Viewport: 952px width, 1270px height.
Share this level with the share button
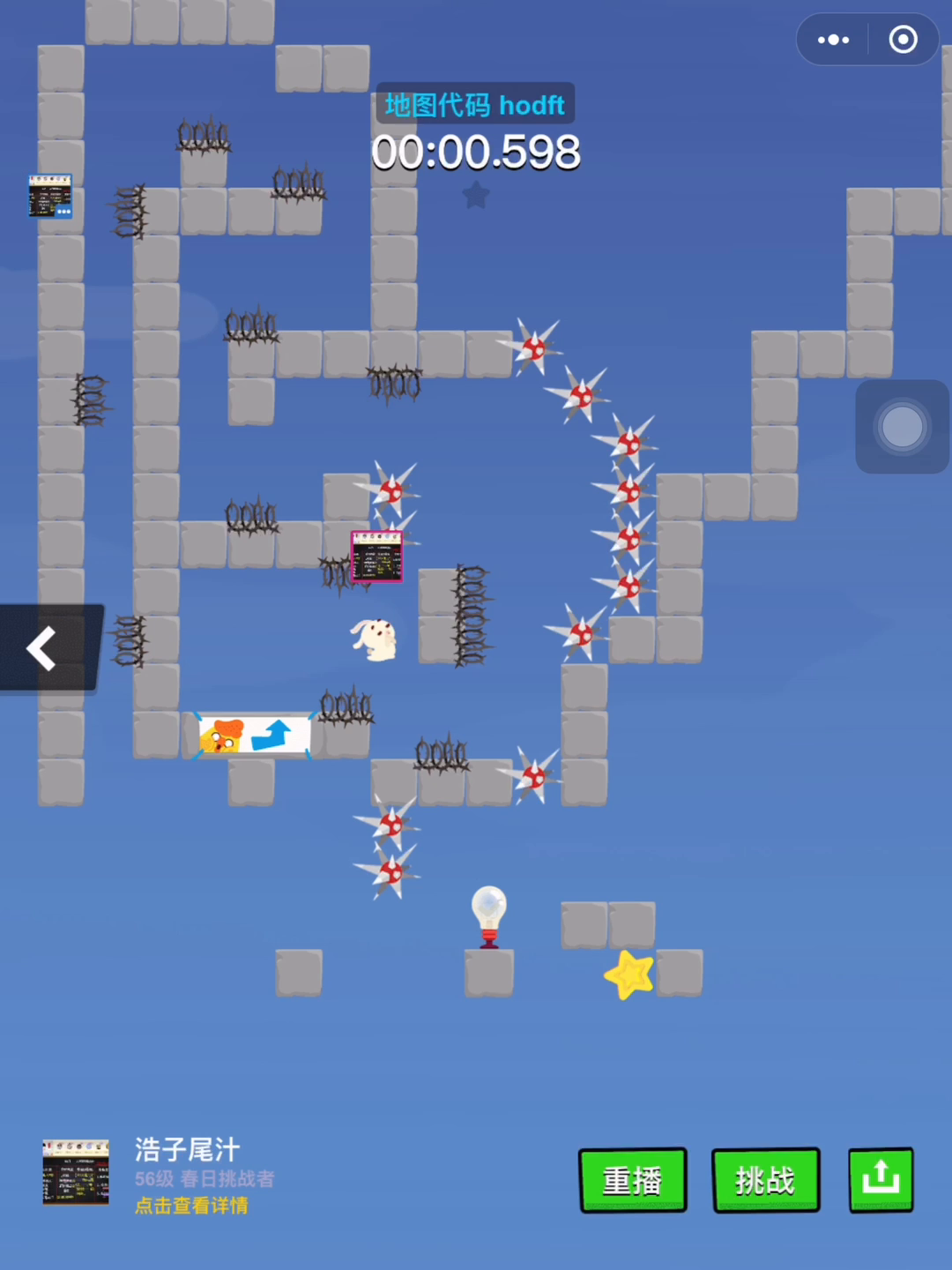[881, 1180]
